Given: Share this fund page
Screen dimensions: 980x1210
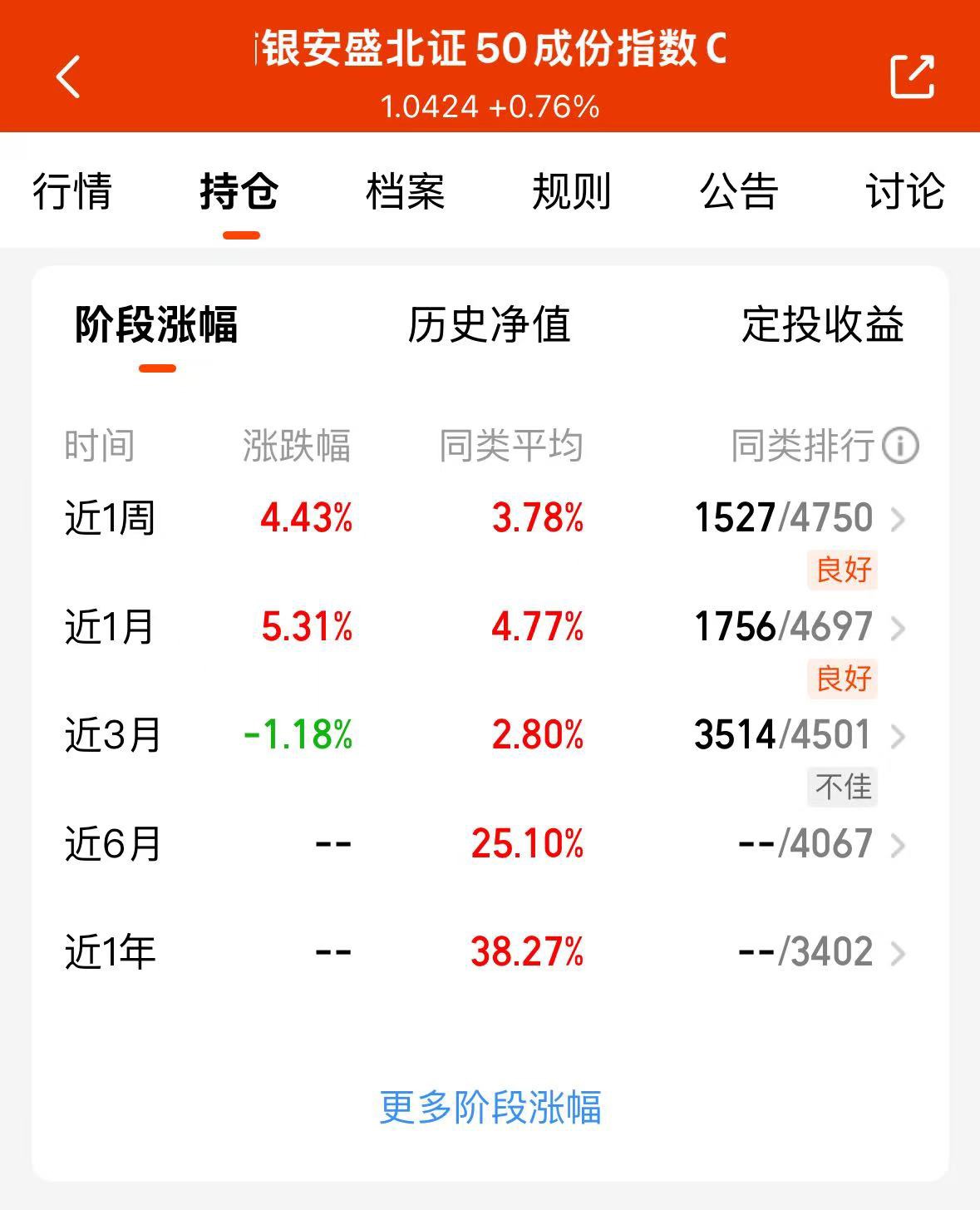Looking at the screenshot, I should pyautogui.click(x=912, y=77).
